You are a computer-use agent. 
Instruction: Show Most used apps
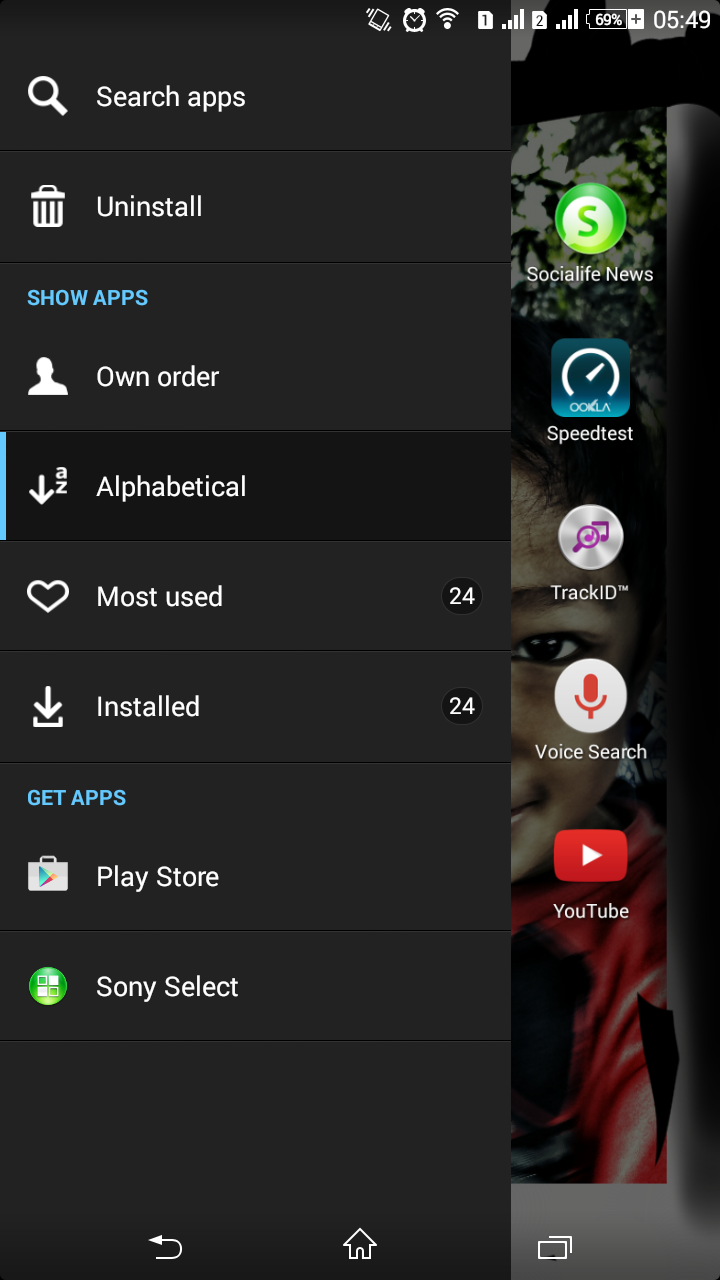point(160,597)
